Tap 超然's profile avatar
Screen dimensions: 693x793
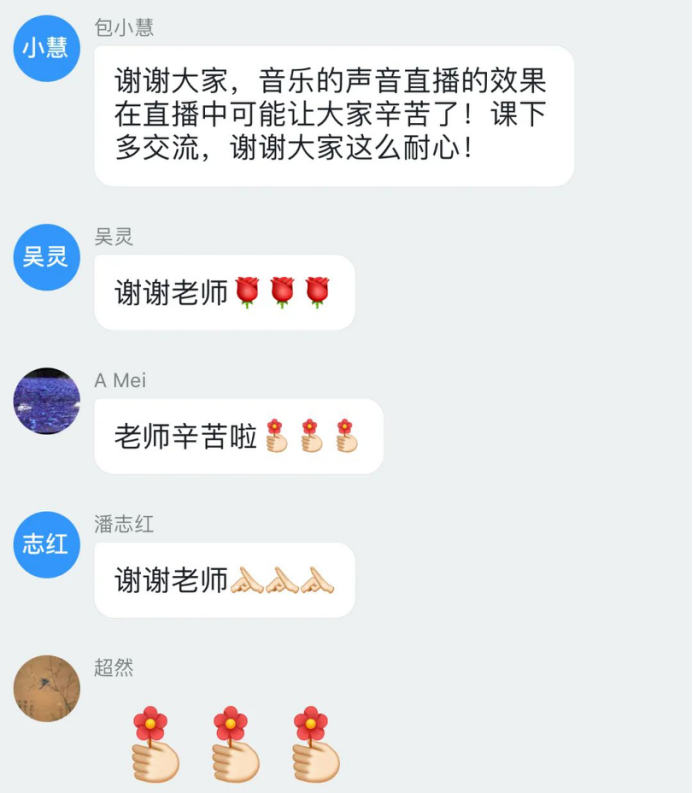(46, 688)
